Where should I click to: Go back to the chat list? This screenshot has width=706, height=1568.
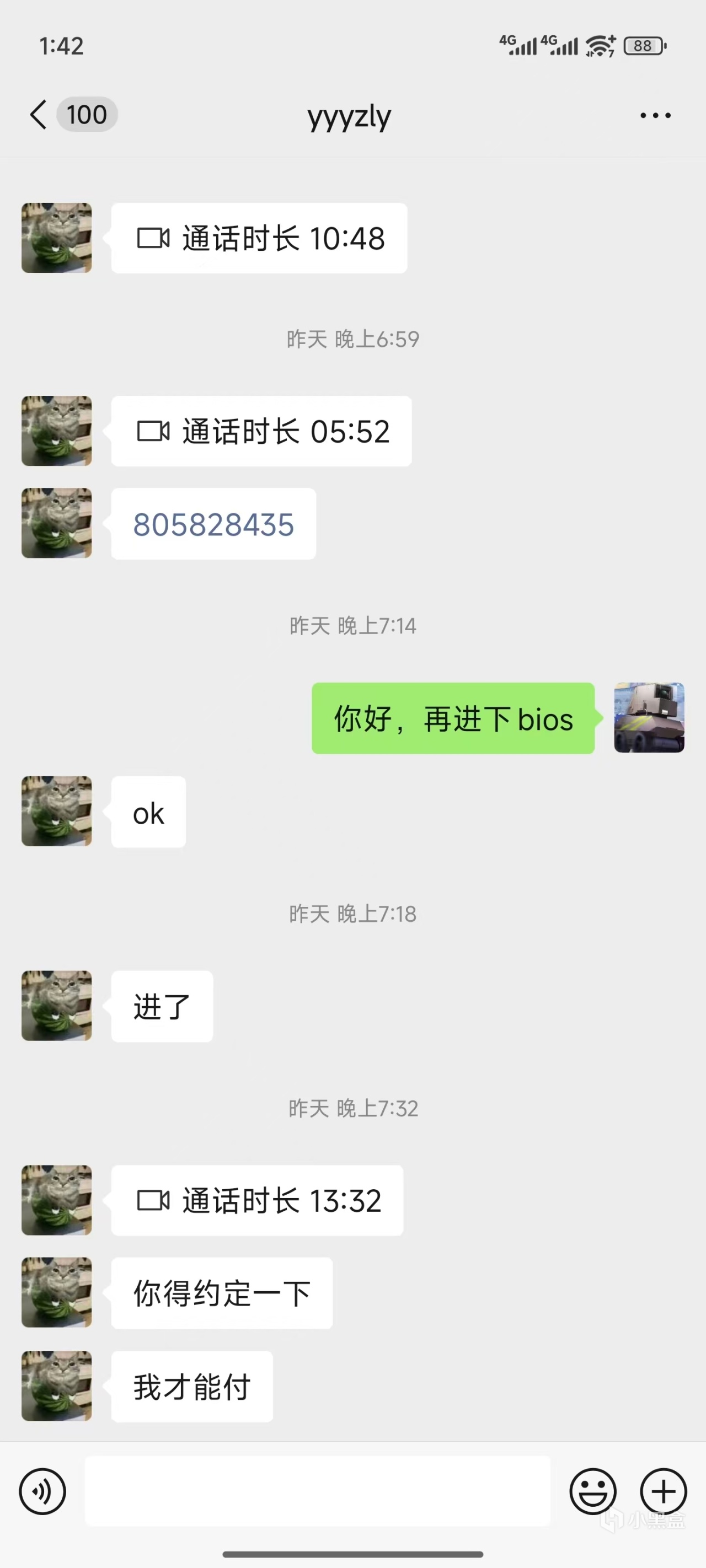tap(39, 115)
